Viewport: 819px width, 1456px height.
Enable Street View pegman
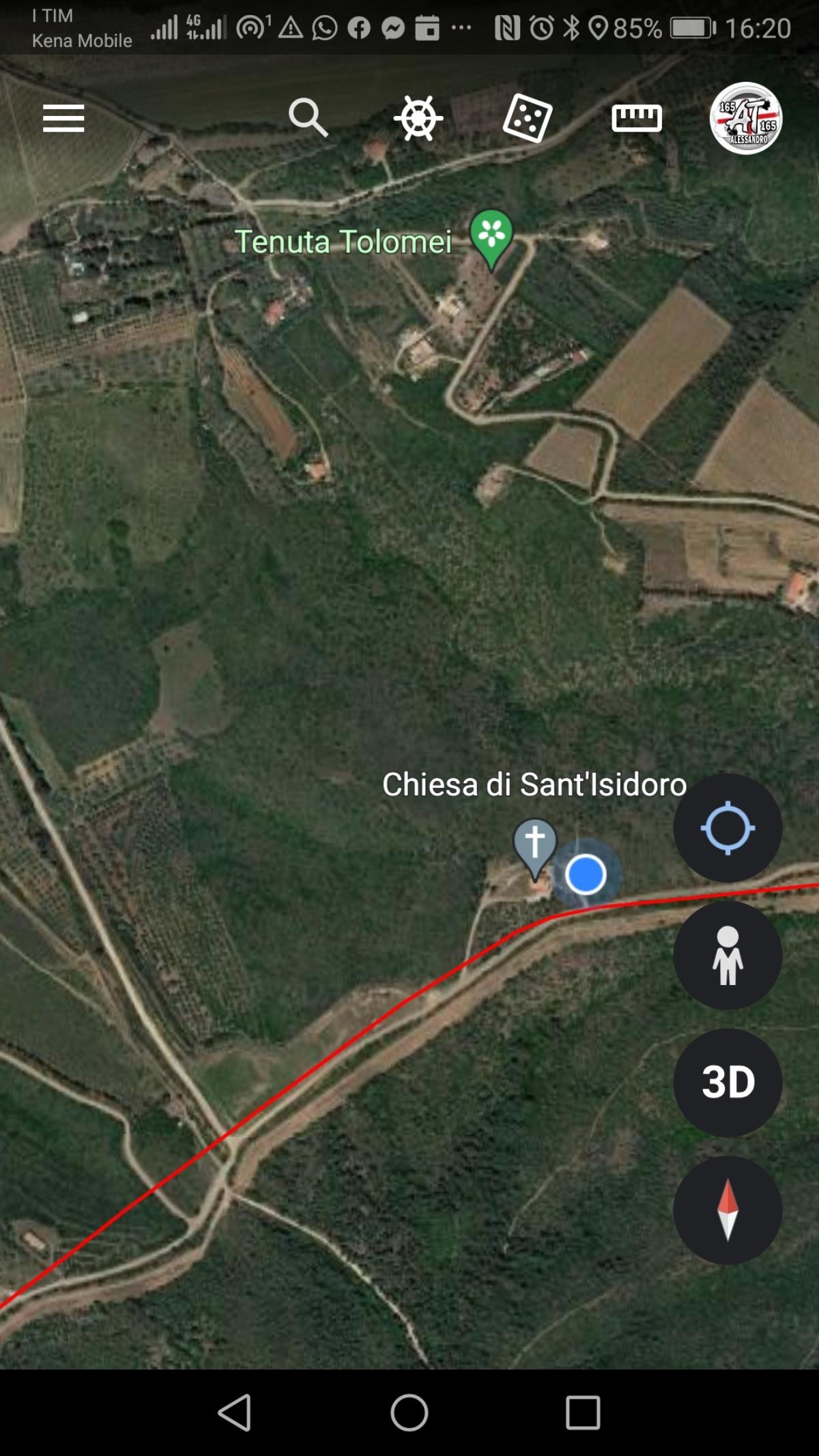[x=728, y=955]
